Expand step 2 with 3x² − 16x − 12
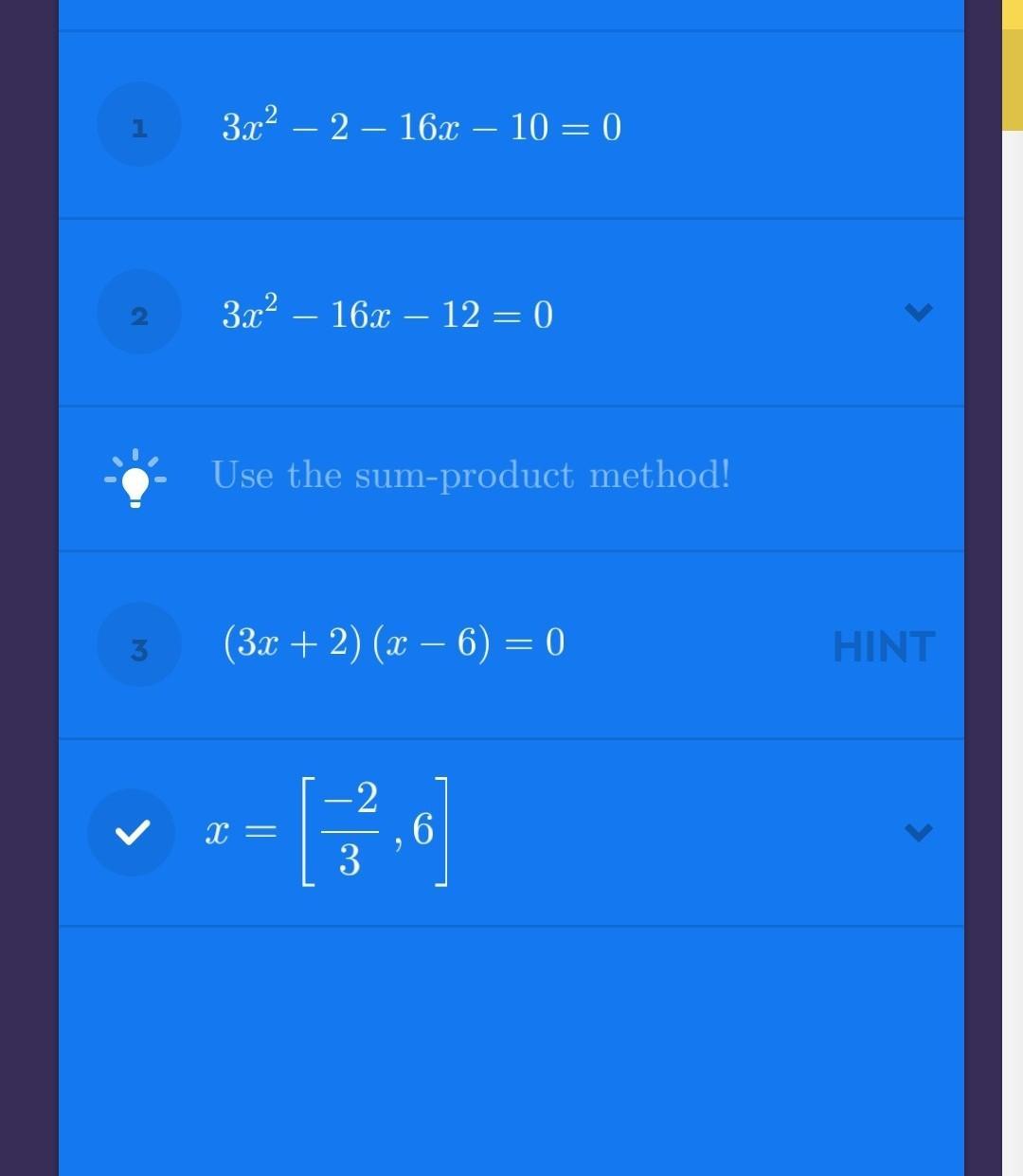Image resolution: width=1023 pixels, height=1176 pixels. [918, 312]
